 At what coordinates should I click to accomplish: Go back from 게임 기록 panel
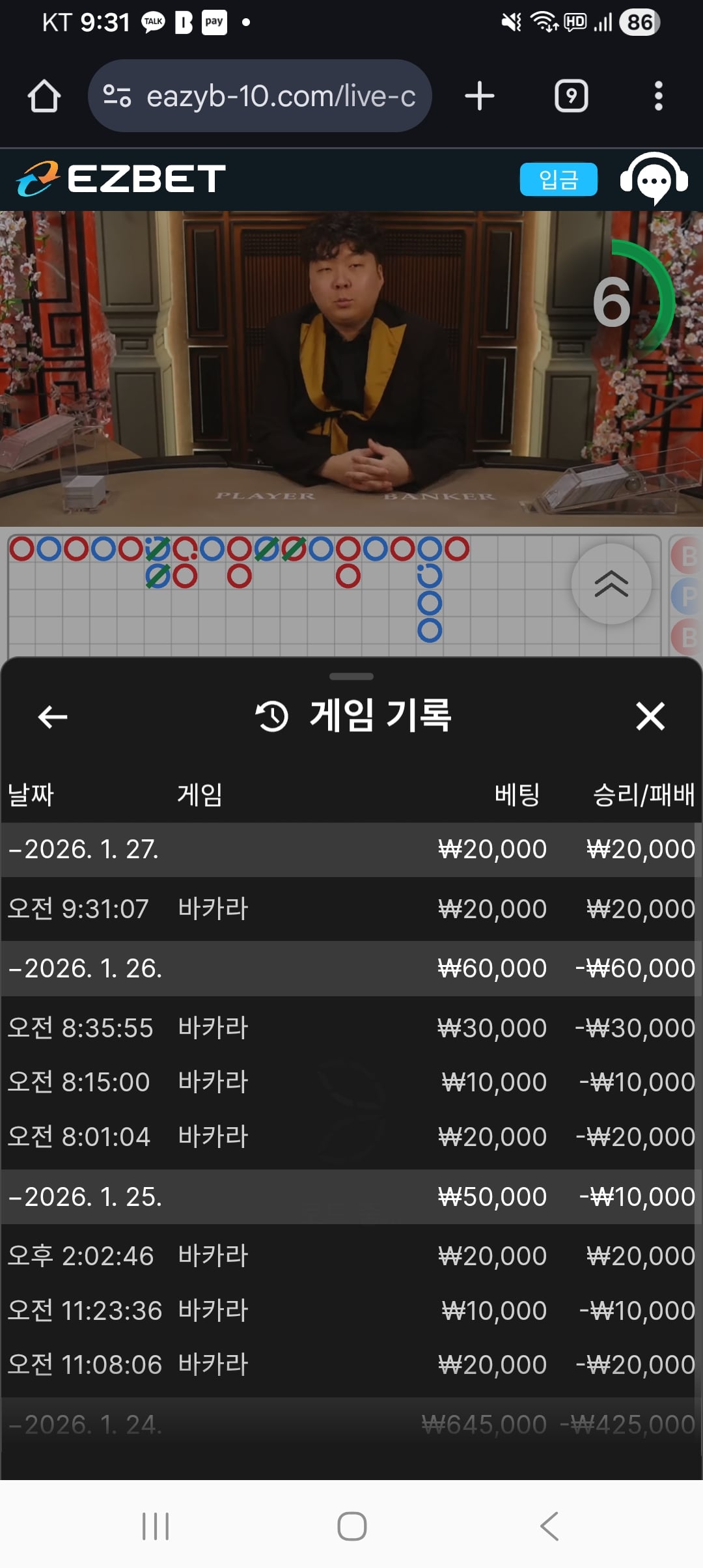point(53,717)
